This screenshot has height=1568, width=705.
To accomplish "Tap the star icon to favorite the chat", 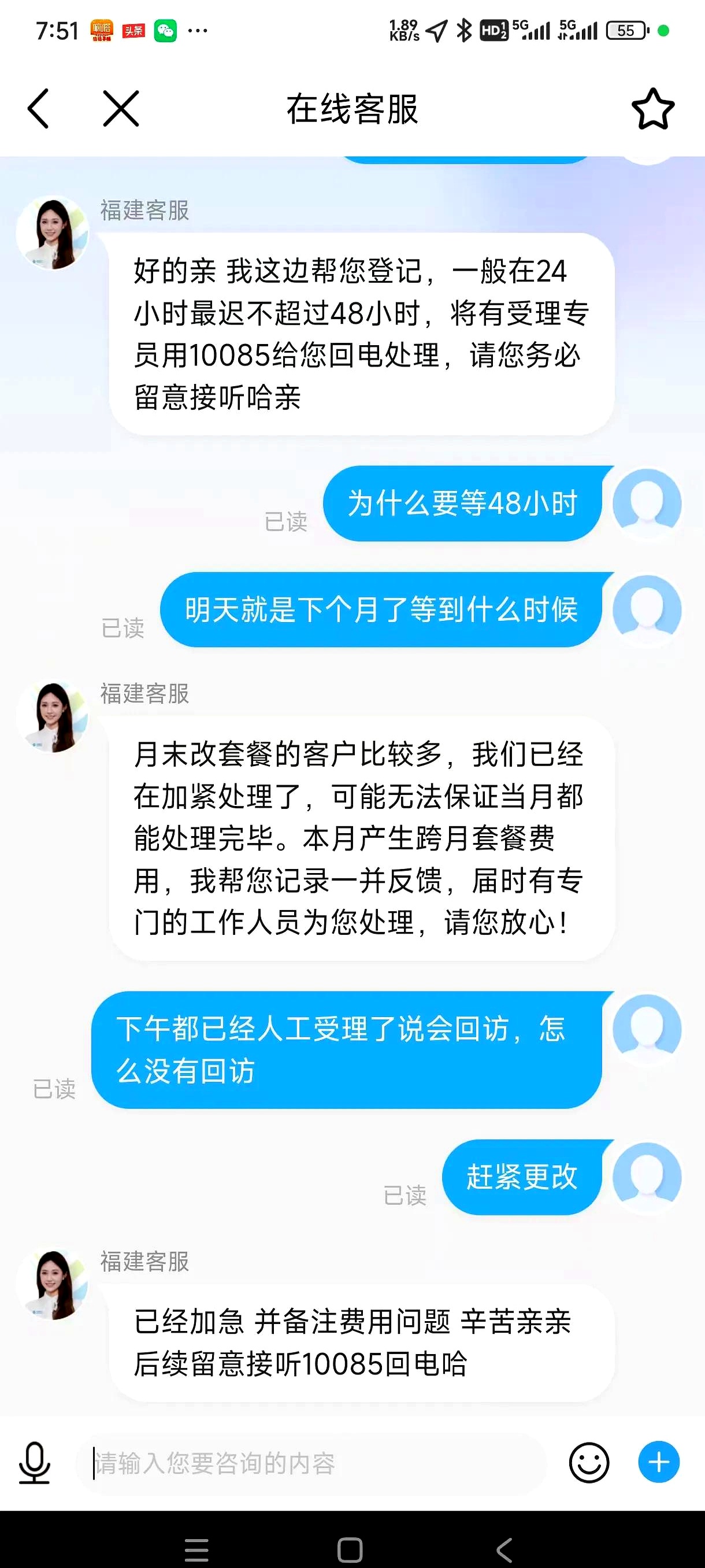I will pos(654,110).
